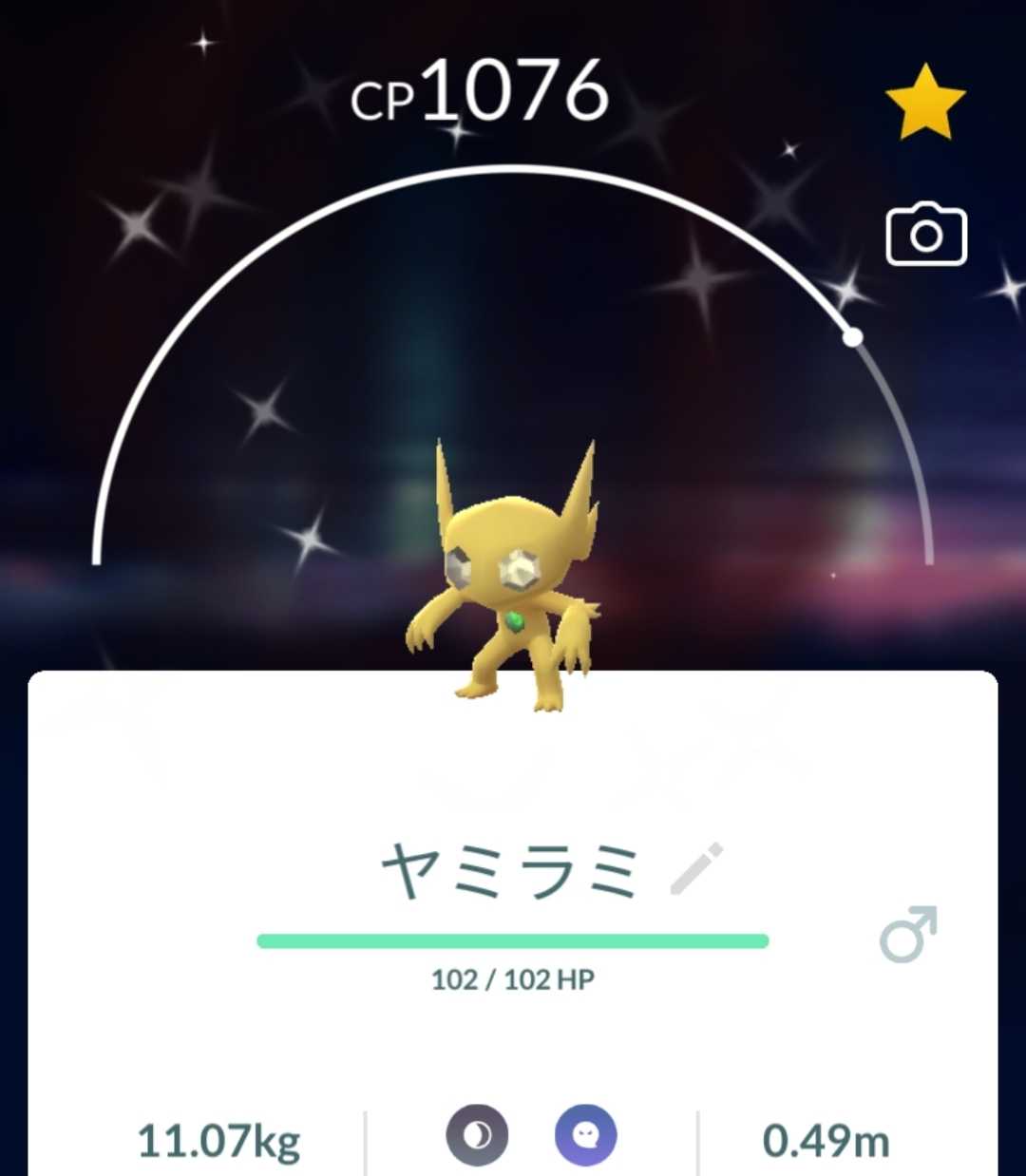This screenshot has width=1026, height=1176.
Task: Tap the Ghost type icon
Action: (585, 1135)
